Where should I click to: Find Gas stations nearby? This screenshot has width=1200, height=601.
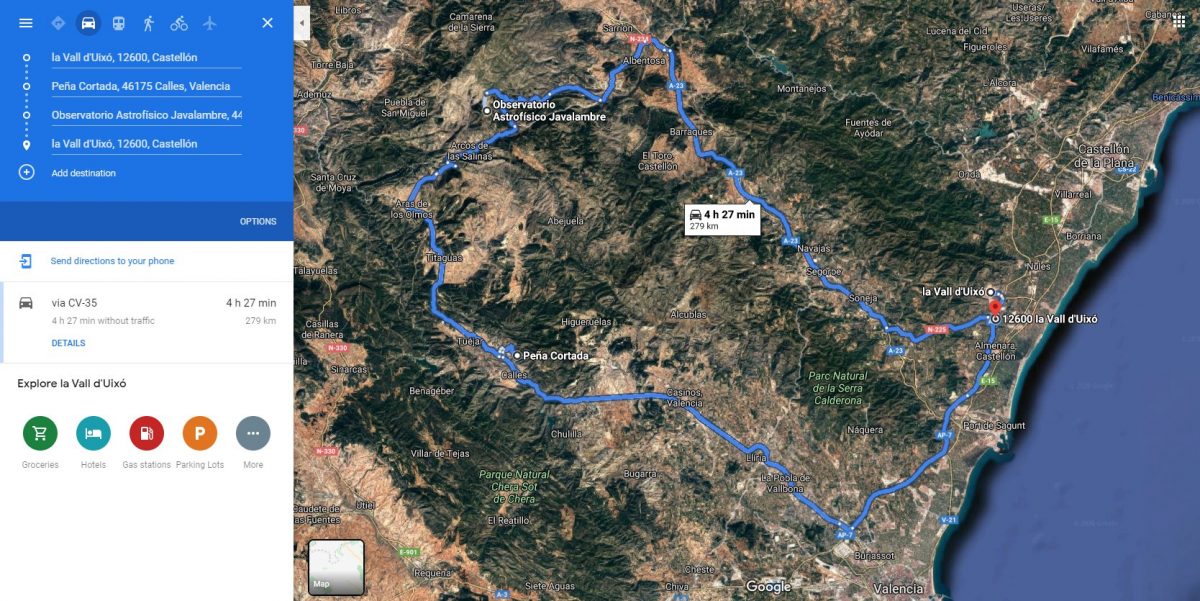(146, 434)
